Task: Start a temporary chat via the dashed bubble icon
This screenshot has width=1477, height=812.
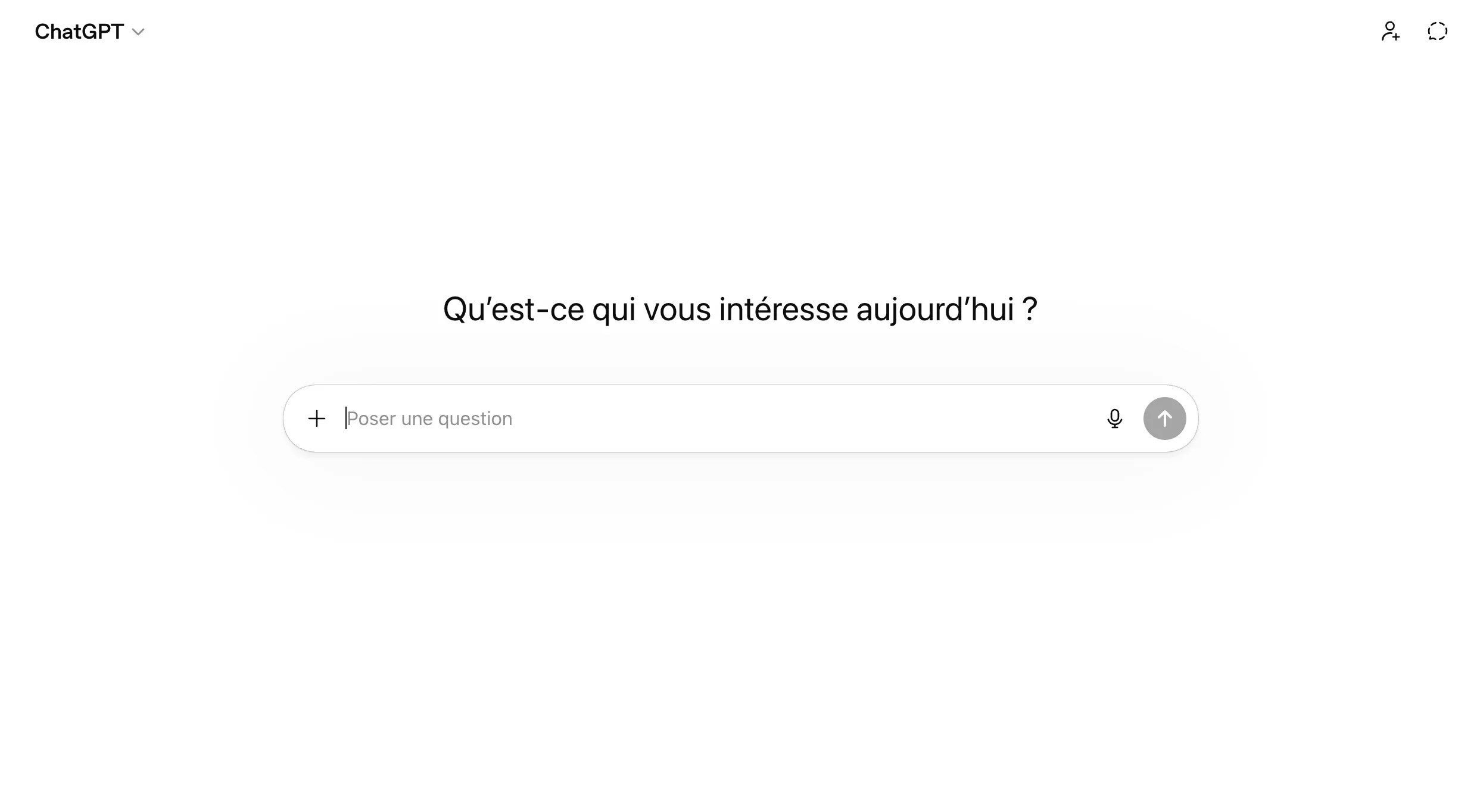Action: (x=1437, y=32)
